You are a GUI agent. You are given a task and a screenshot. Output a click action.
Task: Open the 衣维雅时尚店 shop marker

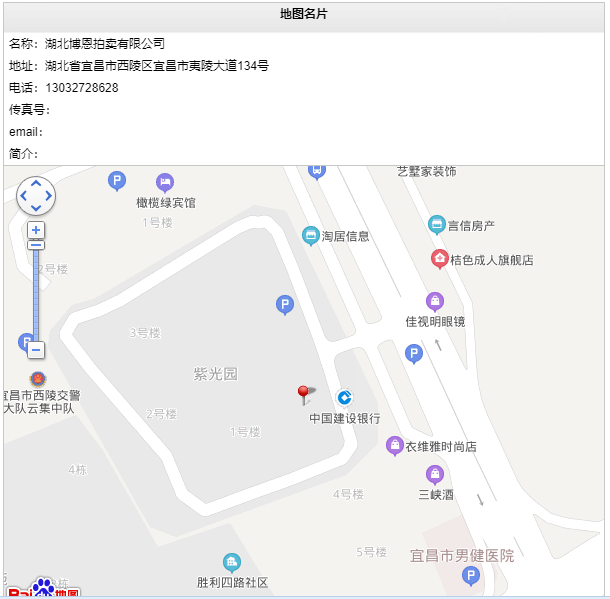pos(395,445)
